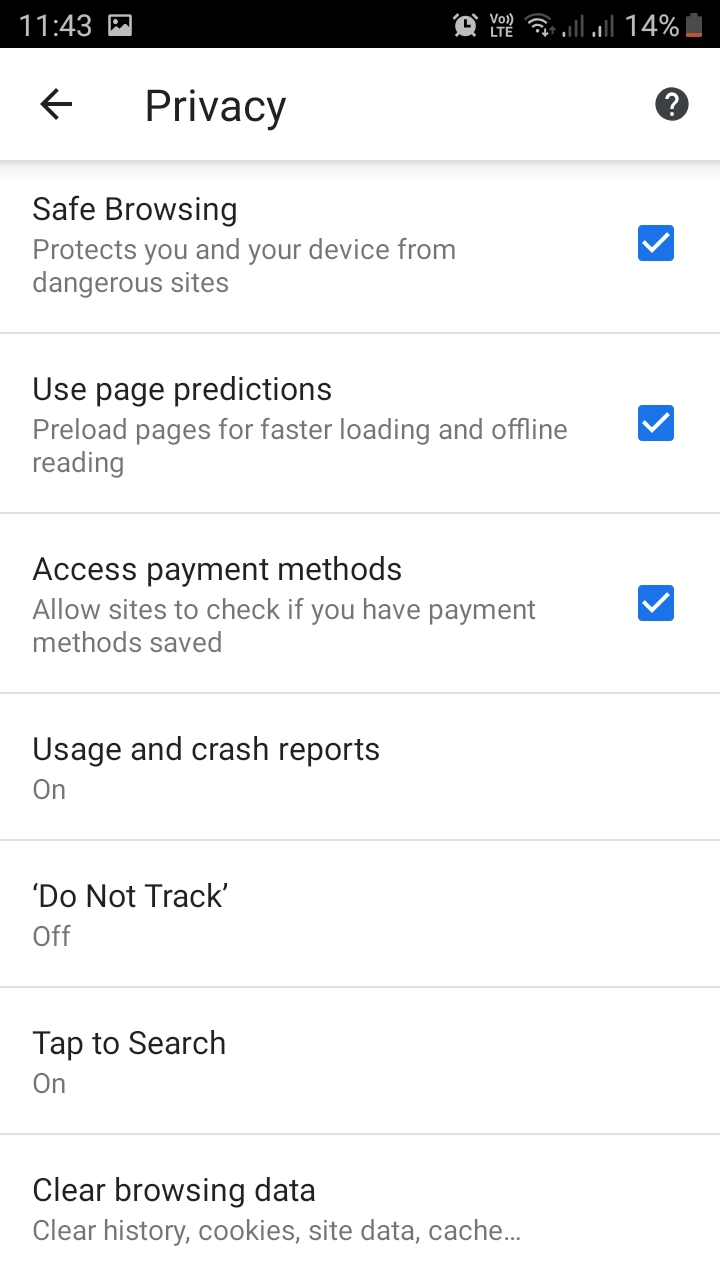Open the 'Do Not Track' setting
The image size is (720, 1280).
(130, 912)
